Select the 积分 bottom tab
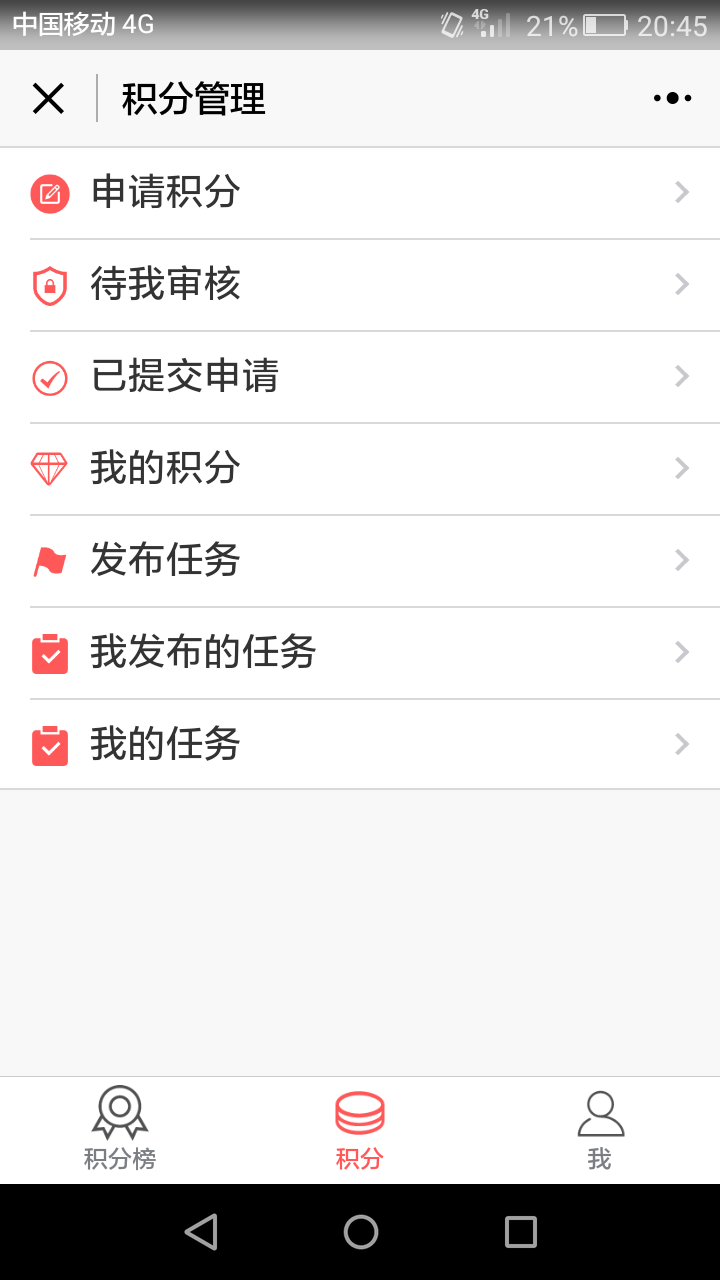The image size is (720, 1280). click(360, 1130)
